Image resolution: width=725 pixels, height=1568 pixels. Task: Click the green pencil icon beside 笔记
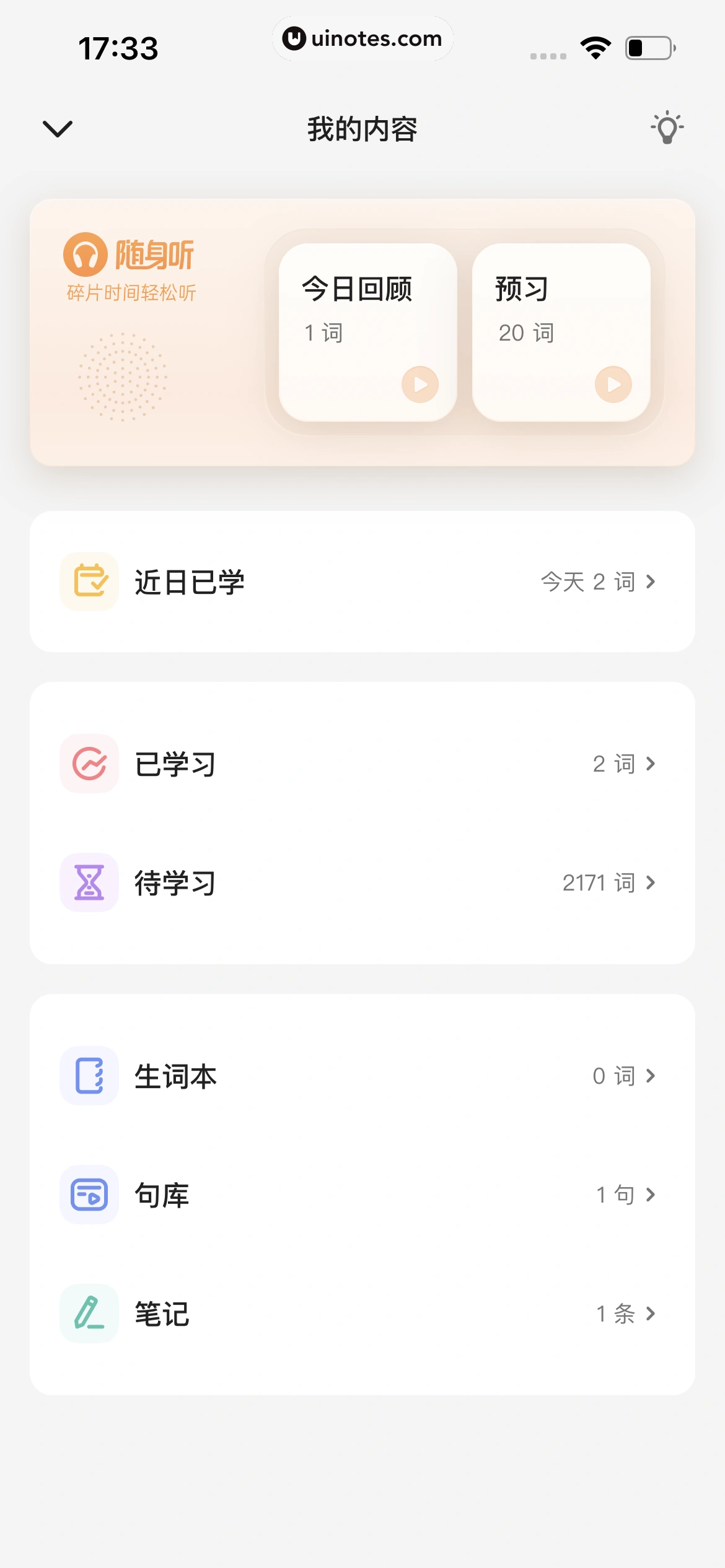click(x=89, y=1313)
